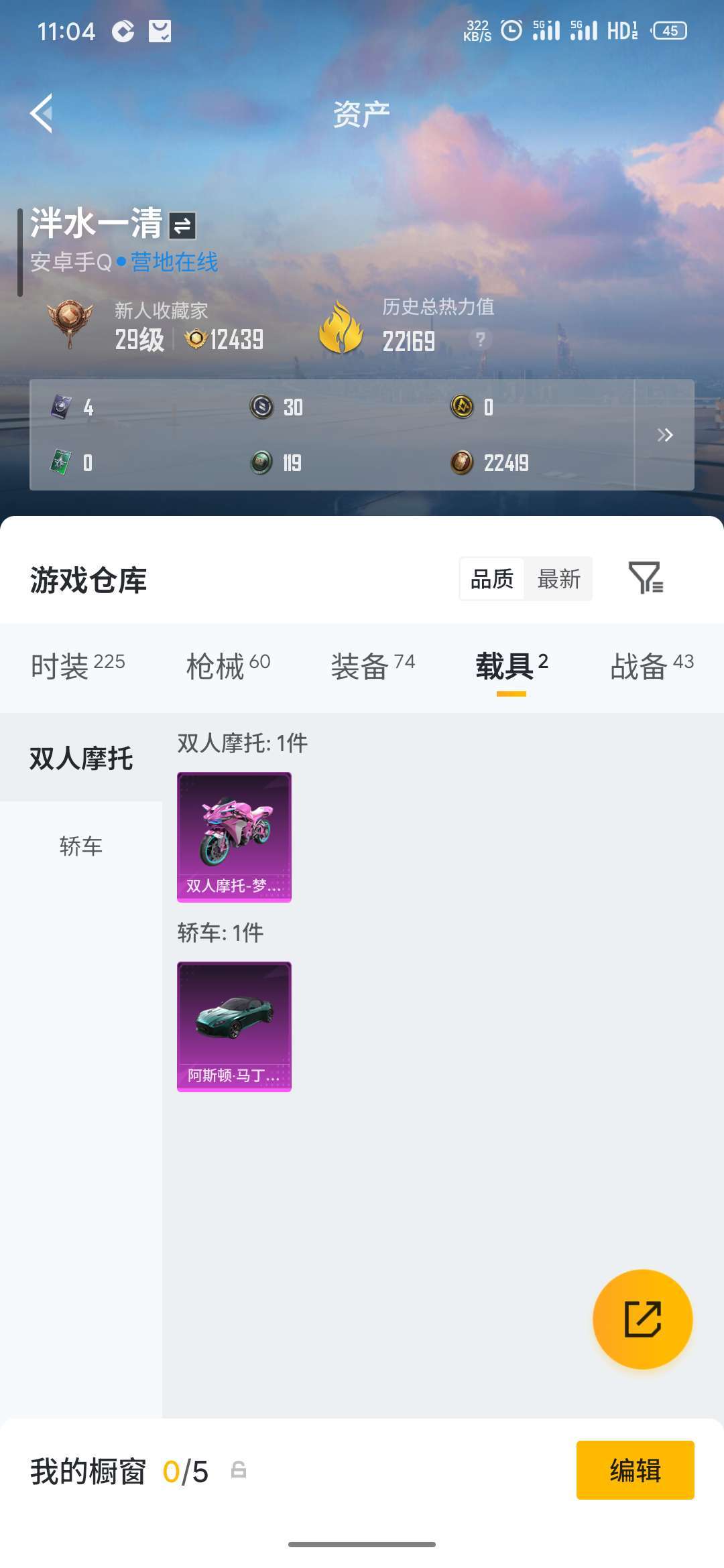Switch to the 枪械 tab

point(228,666)
